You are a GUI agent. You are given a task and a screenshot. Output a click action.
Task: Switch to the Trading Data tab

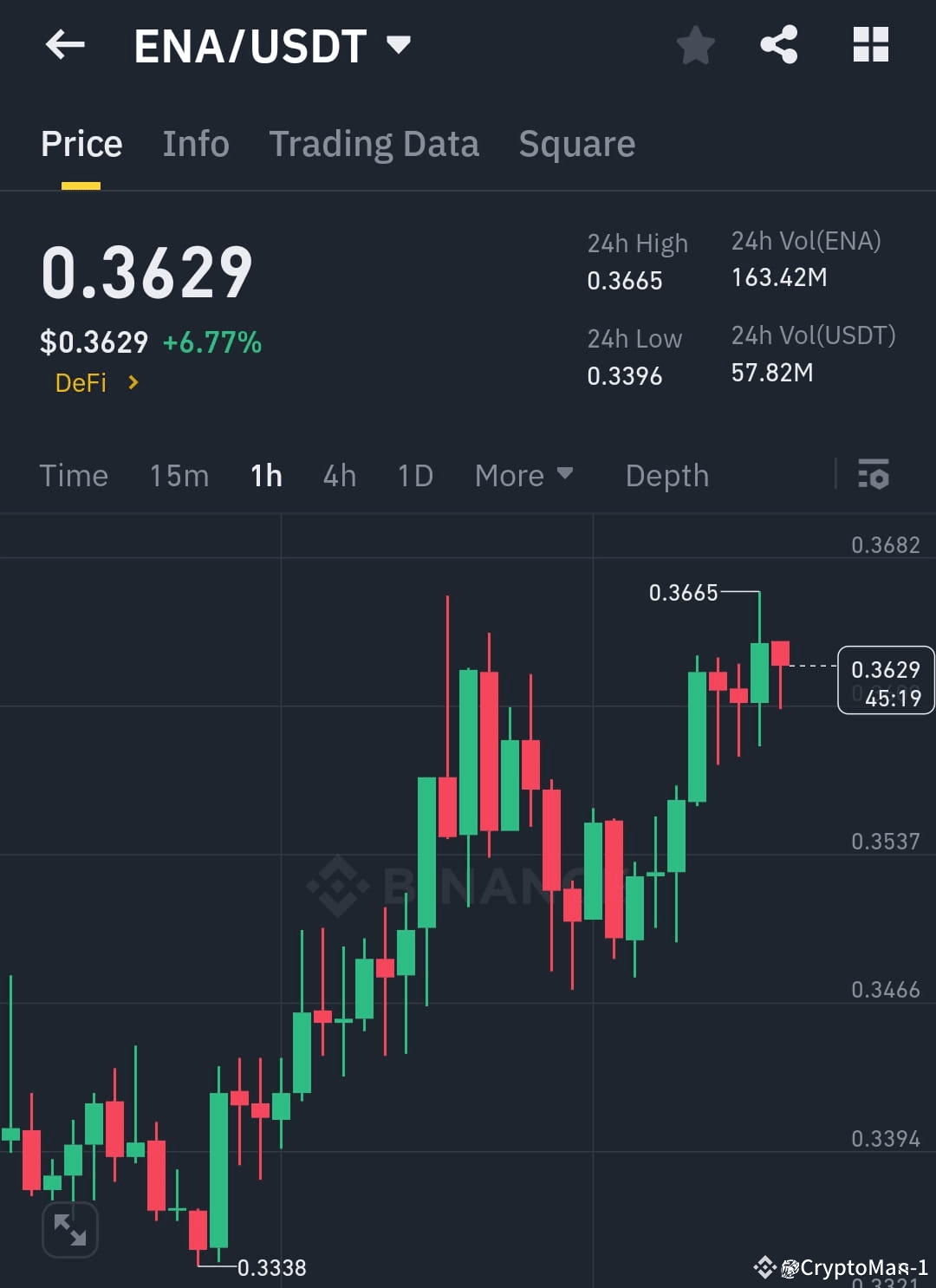coord(374,143)
